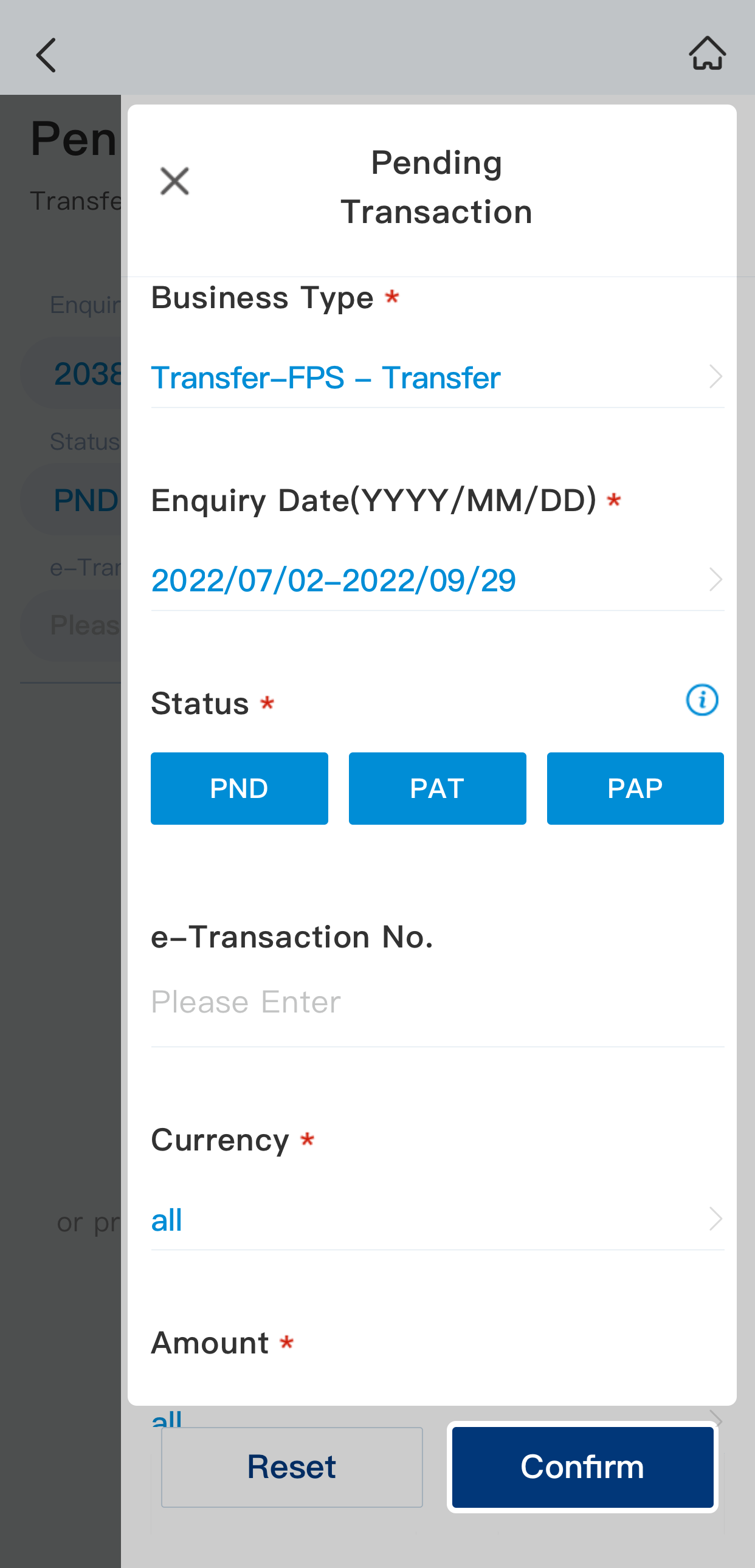Viewport: 755px width, 1568px height.
Task: Open the Currency picker
Action: tap(436, 1220)
